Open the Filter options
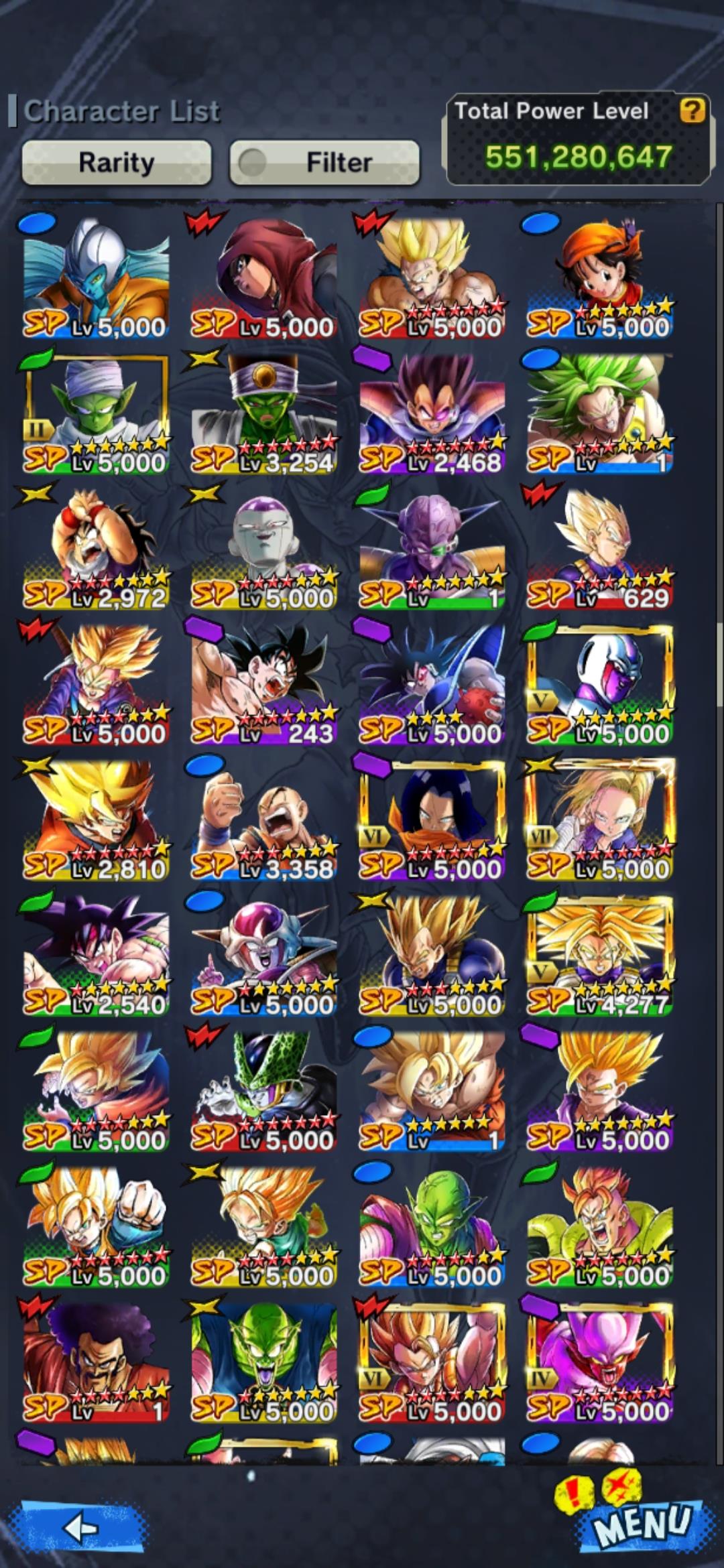The height and width of the screenshot is (1568, 724). tap(324, 162)
